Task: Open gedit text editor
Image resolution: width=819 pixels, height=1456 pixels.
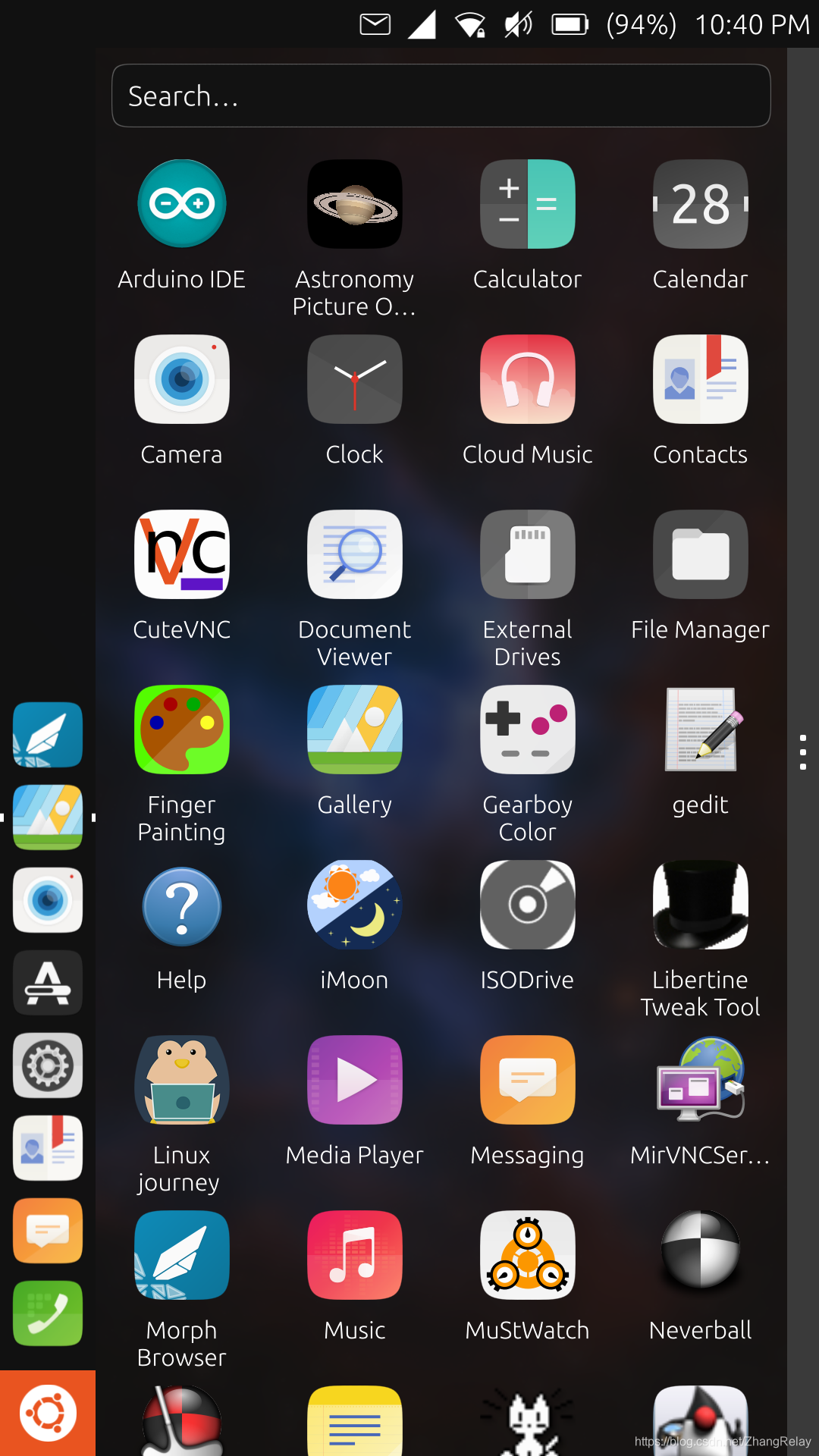Action: pyautogui.click(x=701, y=730)
